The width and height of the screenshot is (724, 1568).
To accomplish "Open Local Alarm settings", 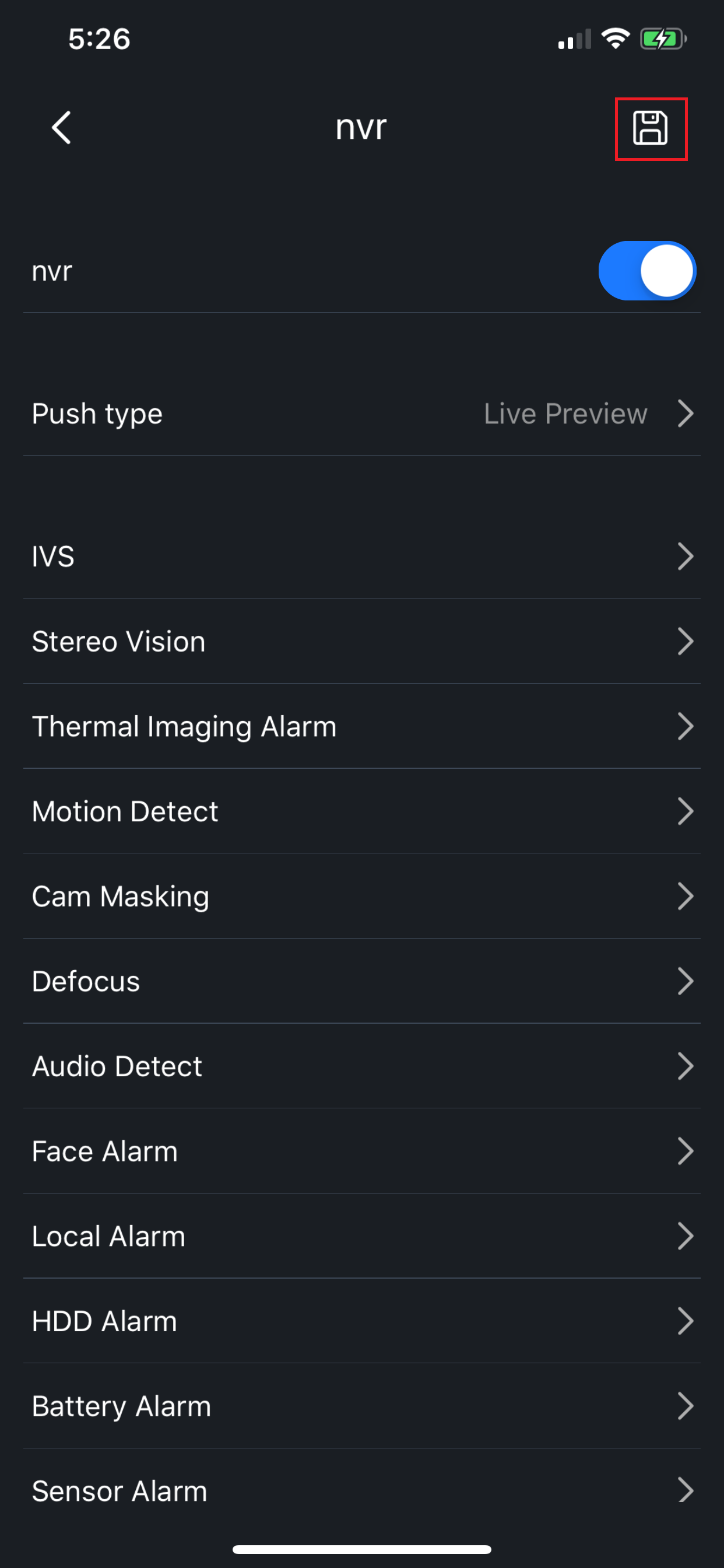I will pos(362,1236).
